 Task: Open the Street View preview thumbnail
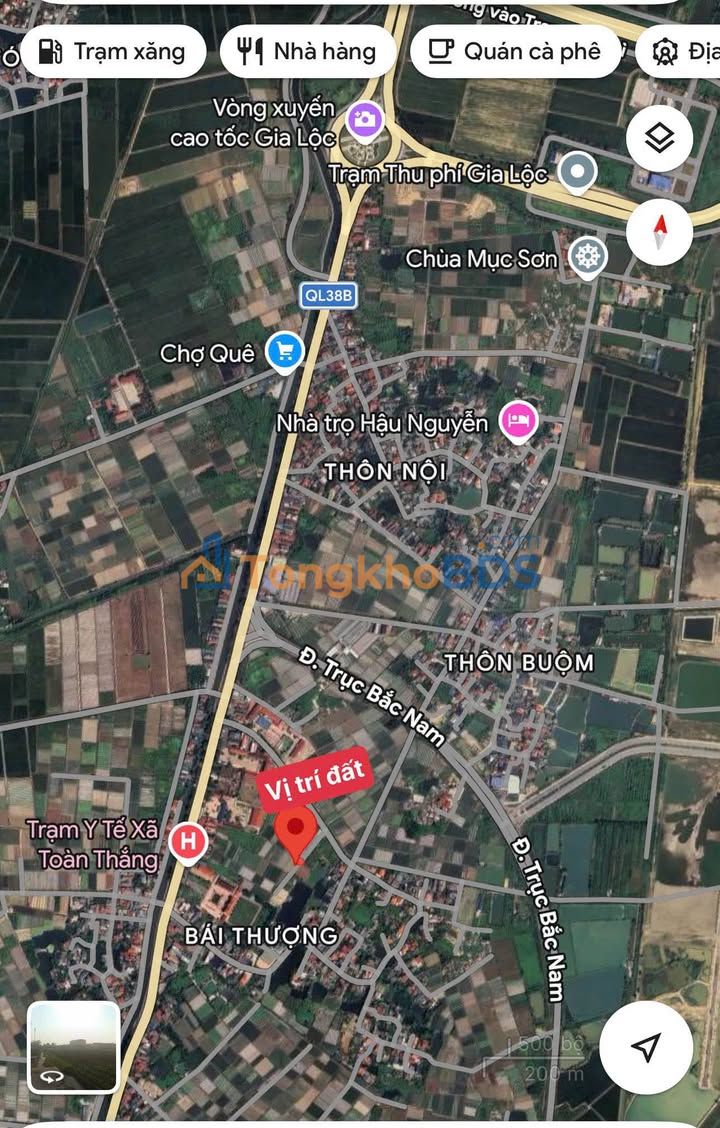pyautogui.click(x=74, y=1047)
